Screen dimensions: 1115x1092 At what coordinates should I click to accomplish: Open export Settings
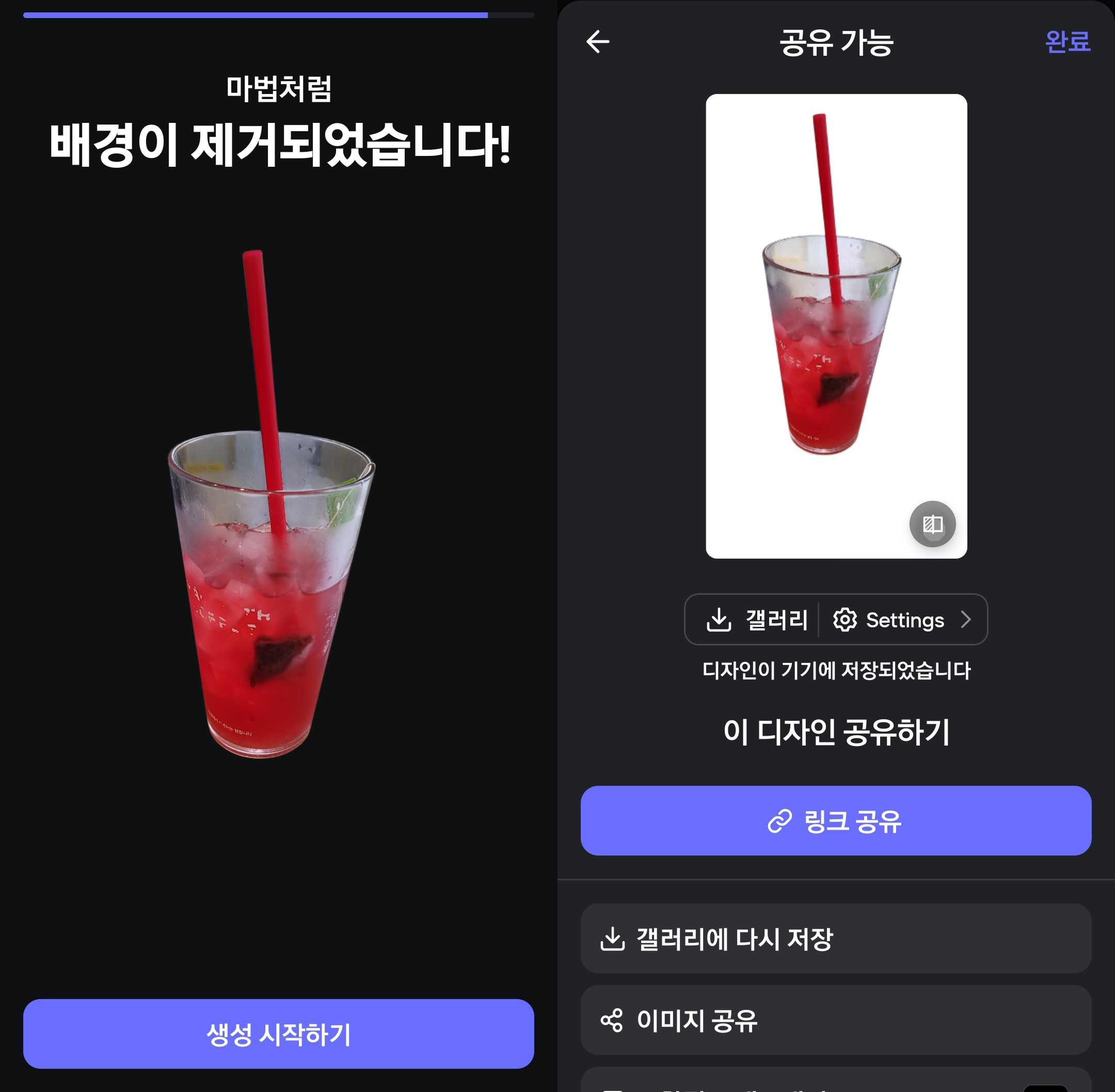[x=902, y=620]
